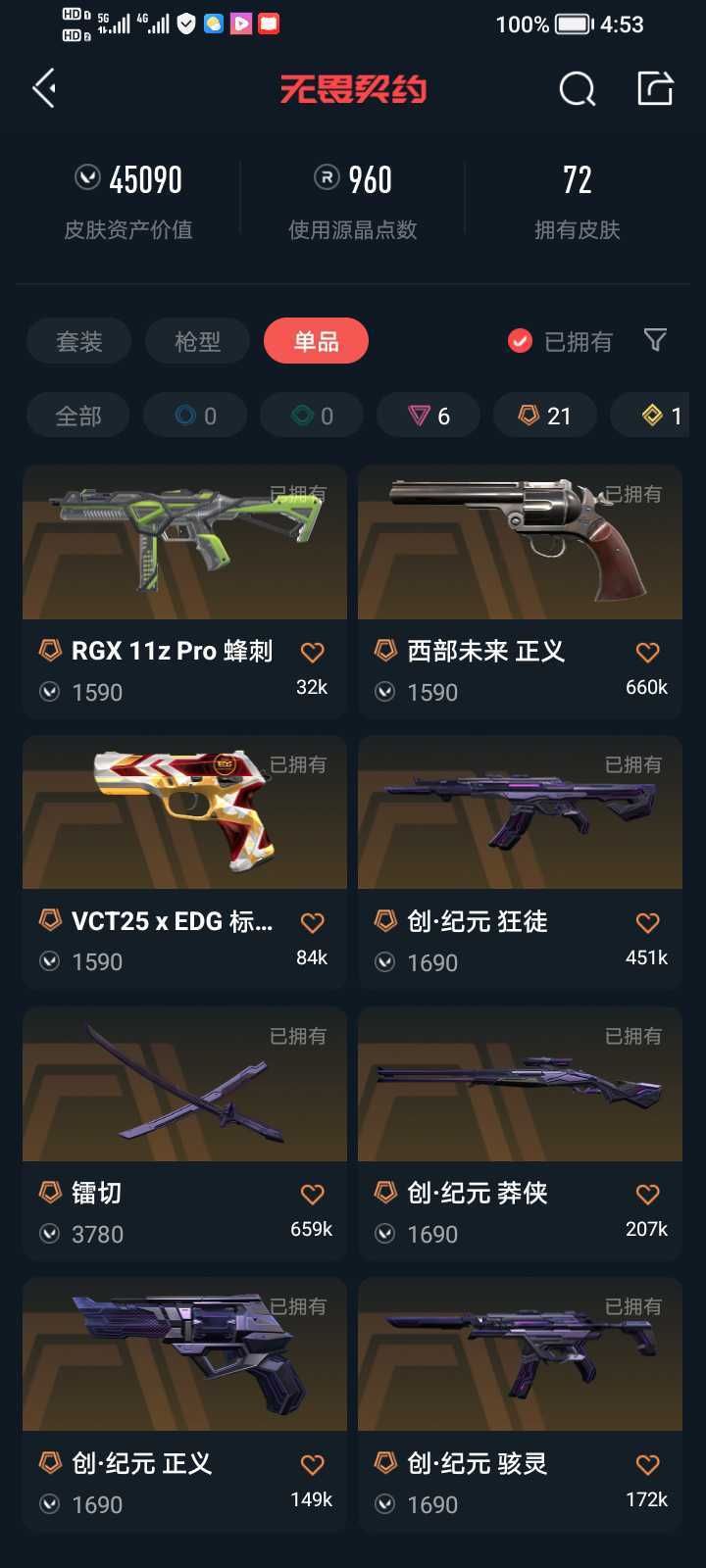Tap the heart on 创·纪元 正义
The width and height of the screenshot is (706, 1568).
[x=312, y=1465]
